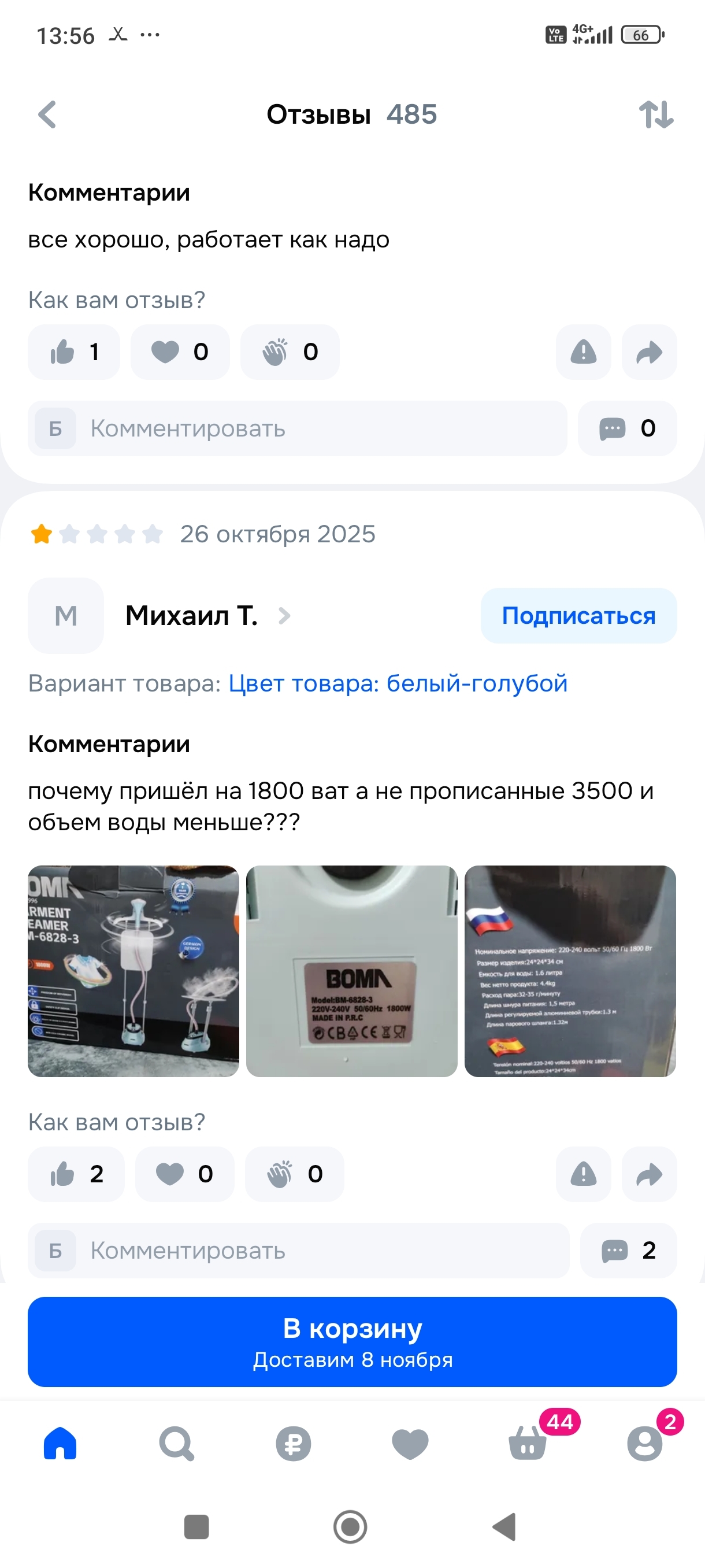Report the "все хорошо" review
Viewport: 705px width, 1568px height.
582,352
